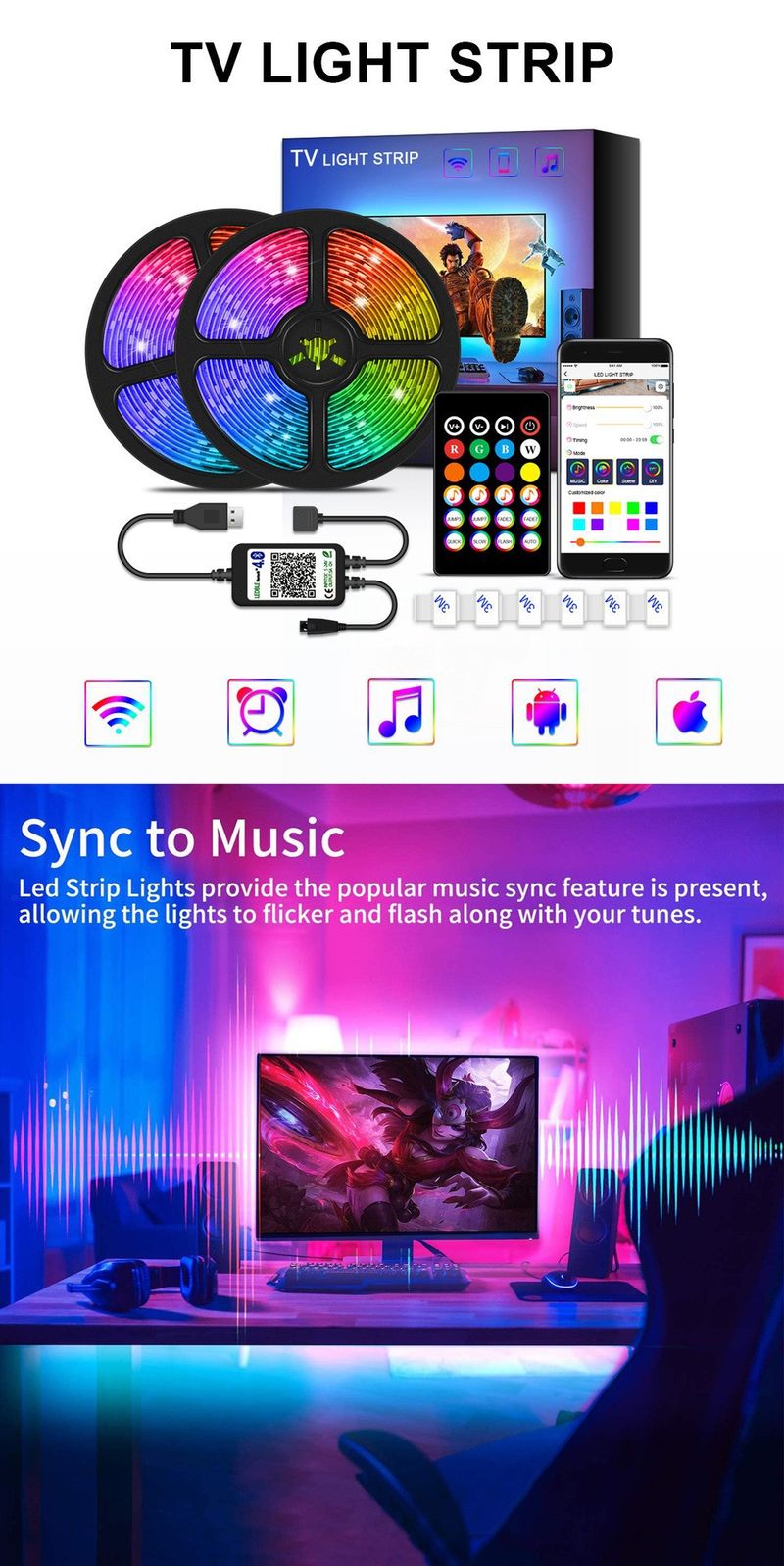
Task: Open the DIY mode icon
Action: coord(653,472)
